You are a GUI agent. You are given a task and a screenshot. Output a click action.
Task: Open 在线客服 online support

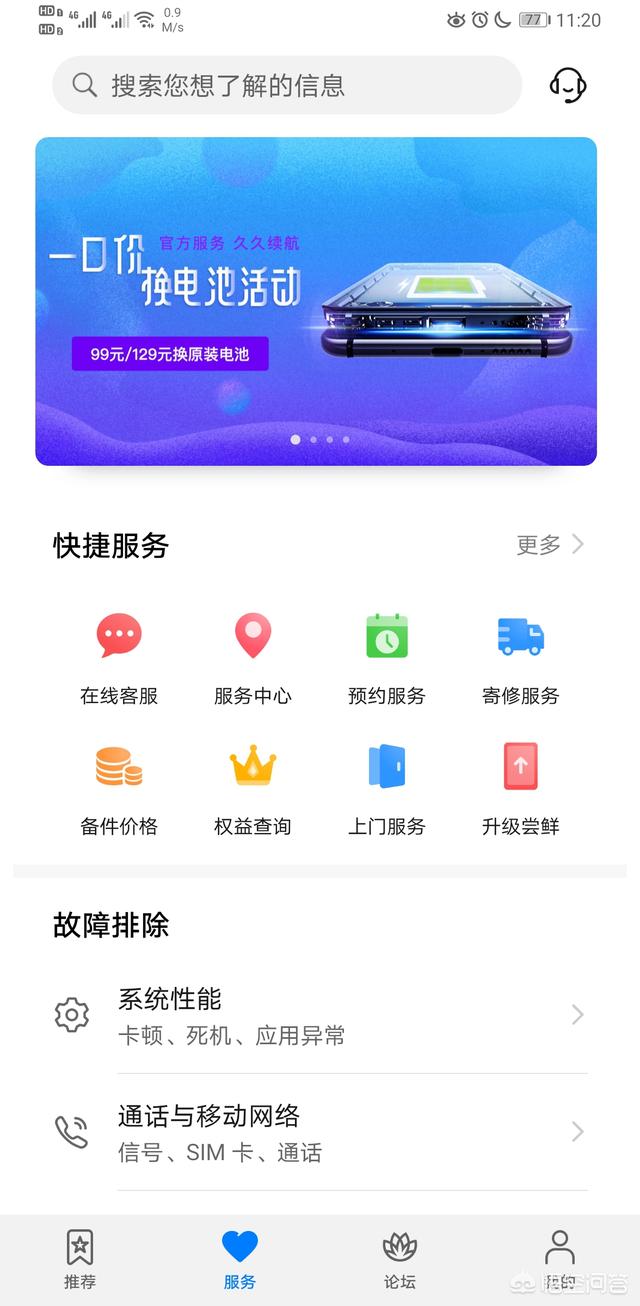tap(119, 659)
